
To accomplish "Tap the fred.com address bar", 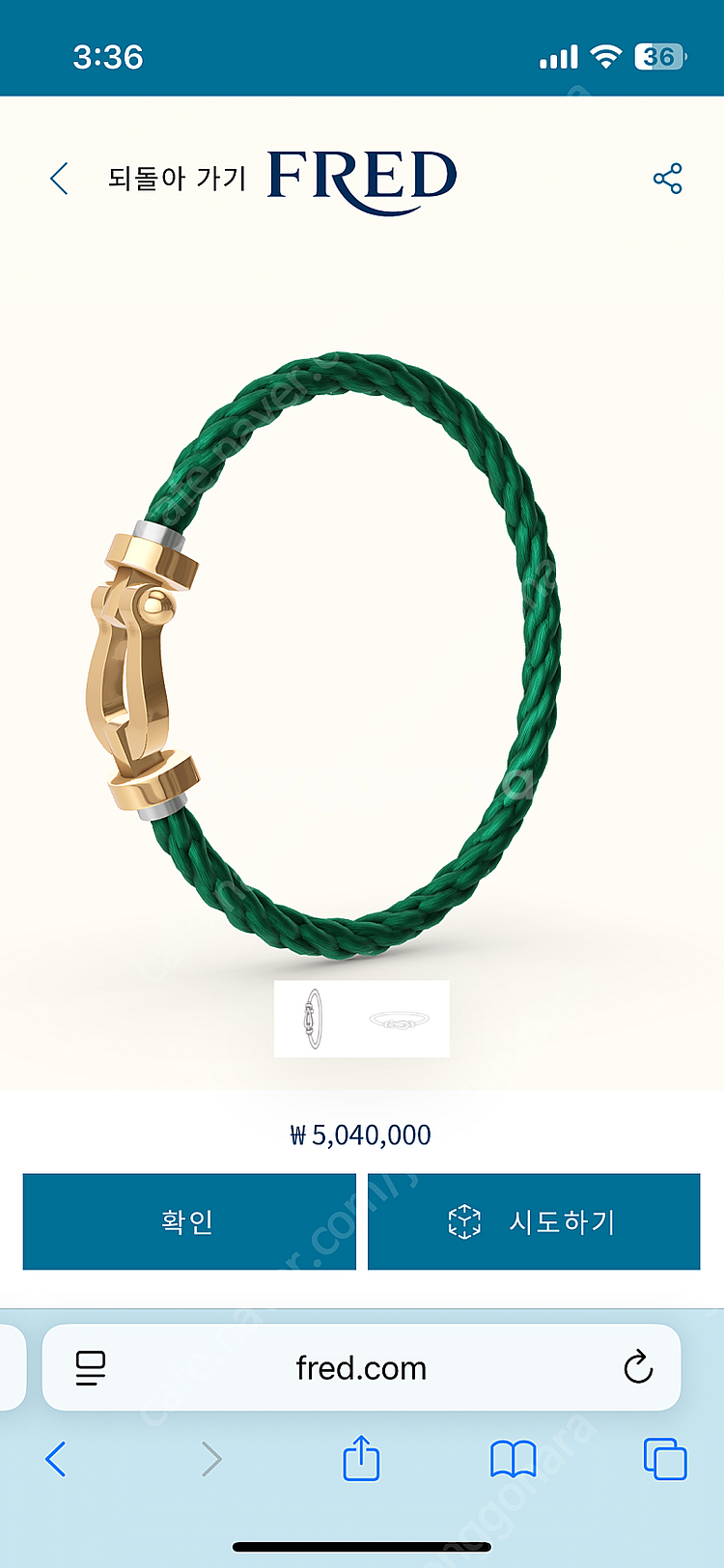I will coord(361,1367).
